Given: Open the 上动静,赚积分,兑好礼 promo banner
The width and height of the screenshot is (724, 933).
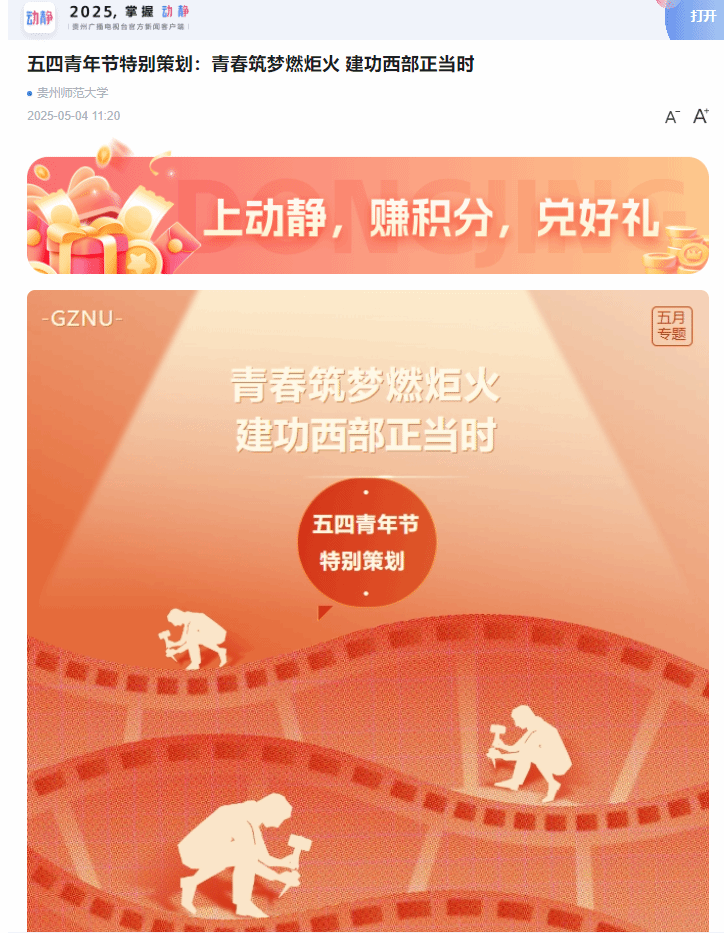Looking at the screenshot, I should coord(367,215).
